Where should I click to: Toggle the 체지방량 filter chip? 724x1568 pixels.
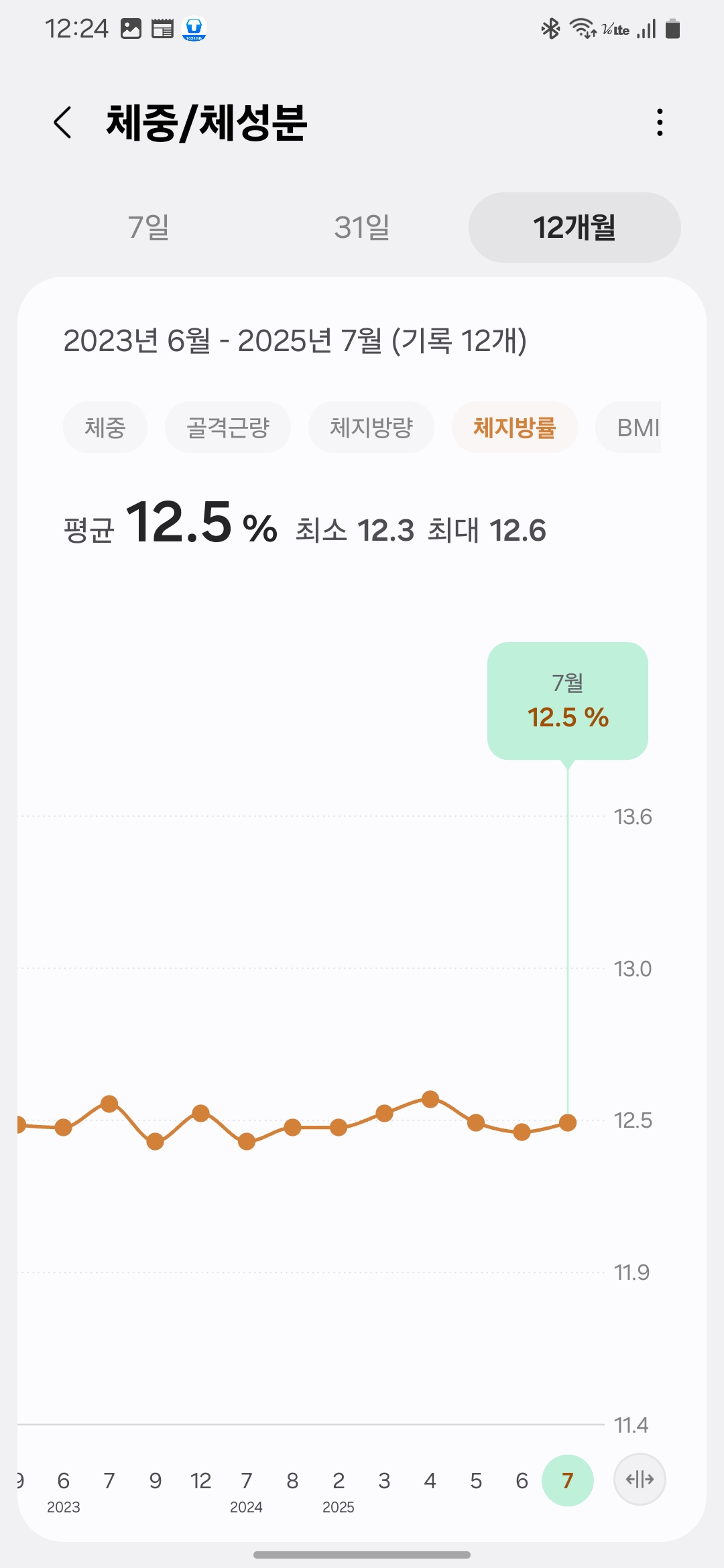coord(371,427)
